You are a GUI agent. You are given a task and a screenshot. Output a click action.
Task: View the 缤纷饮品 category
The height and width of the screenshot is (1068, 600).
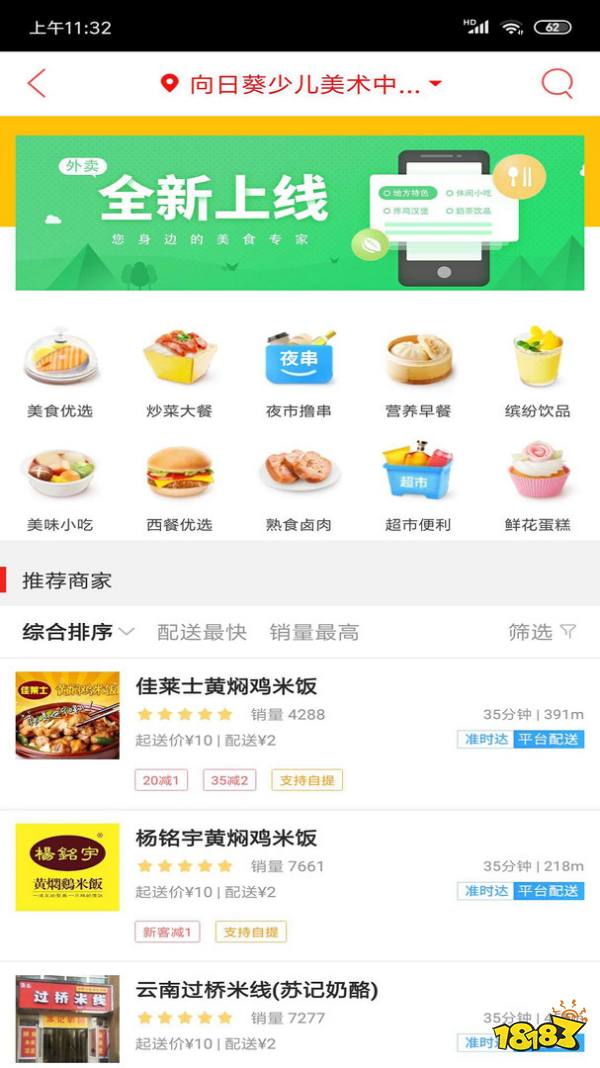click(x=537, y=370)
